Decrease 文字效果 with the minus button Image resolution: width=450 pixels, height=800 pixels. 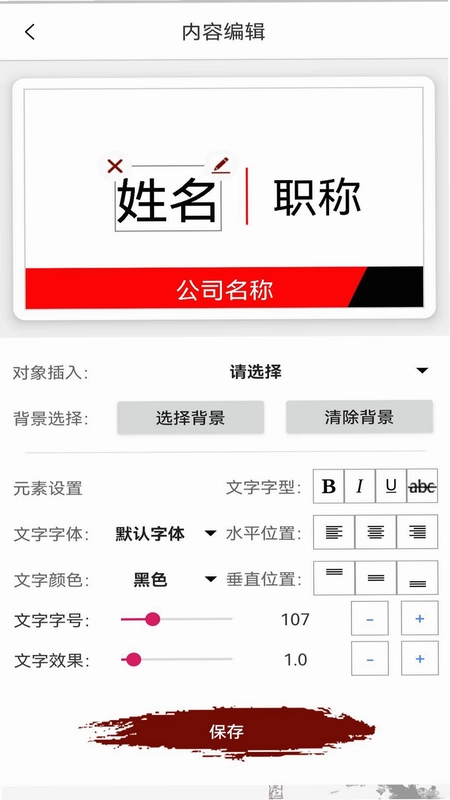[x=370, y=659]
